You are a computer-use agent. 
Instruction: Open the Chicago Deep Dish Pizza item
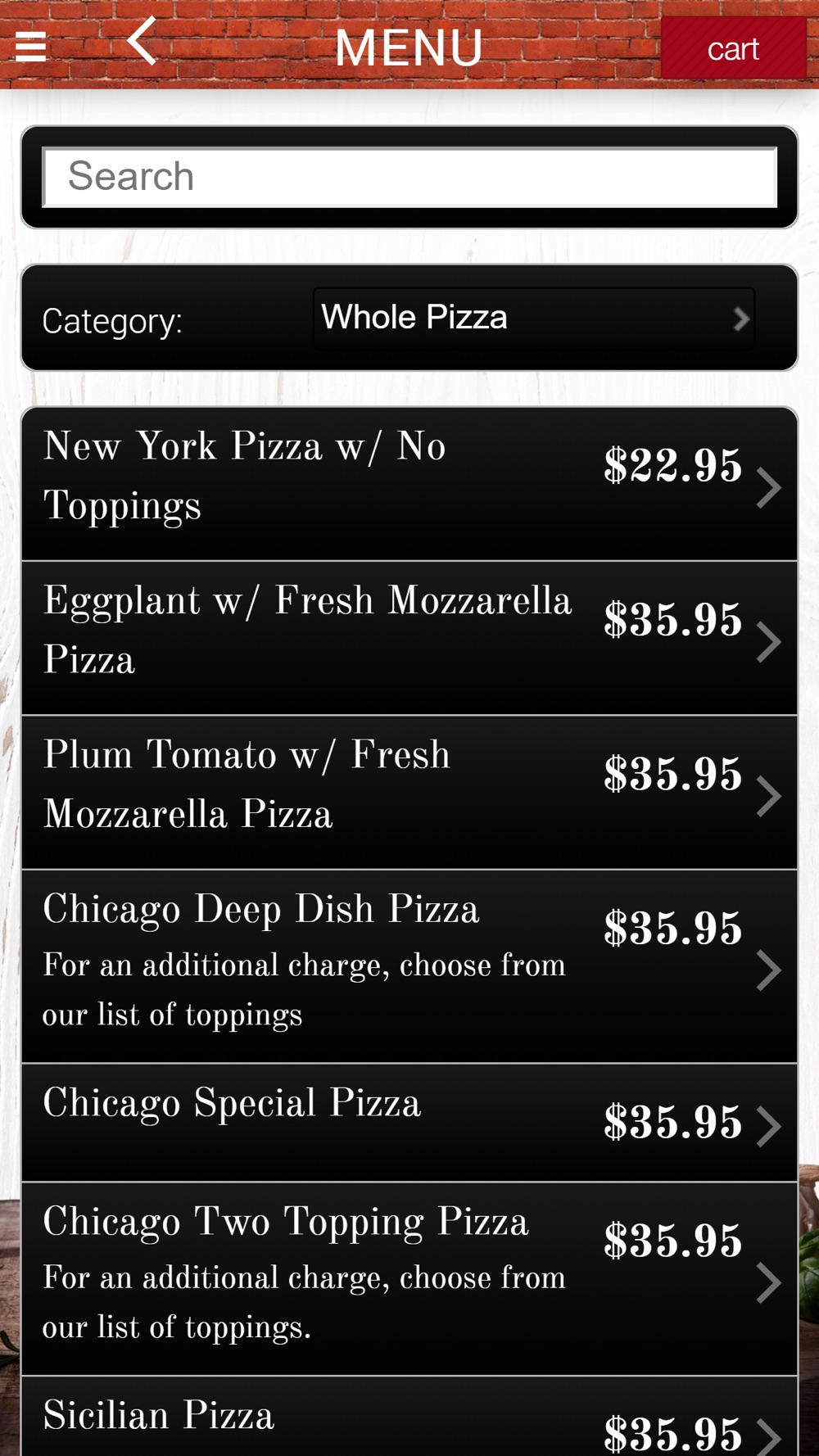point(409,966)
